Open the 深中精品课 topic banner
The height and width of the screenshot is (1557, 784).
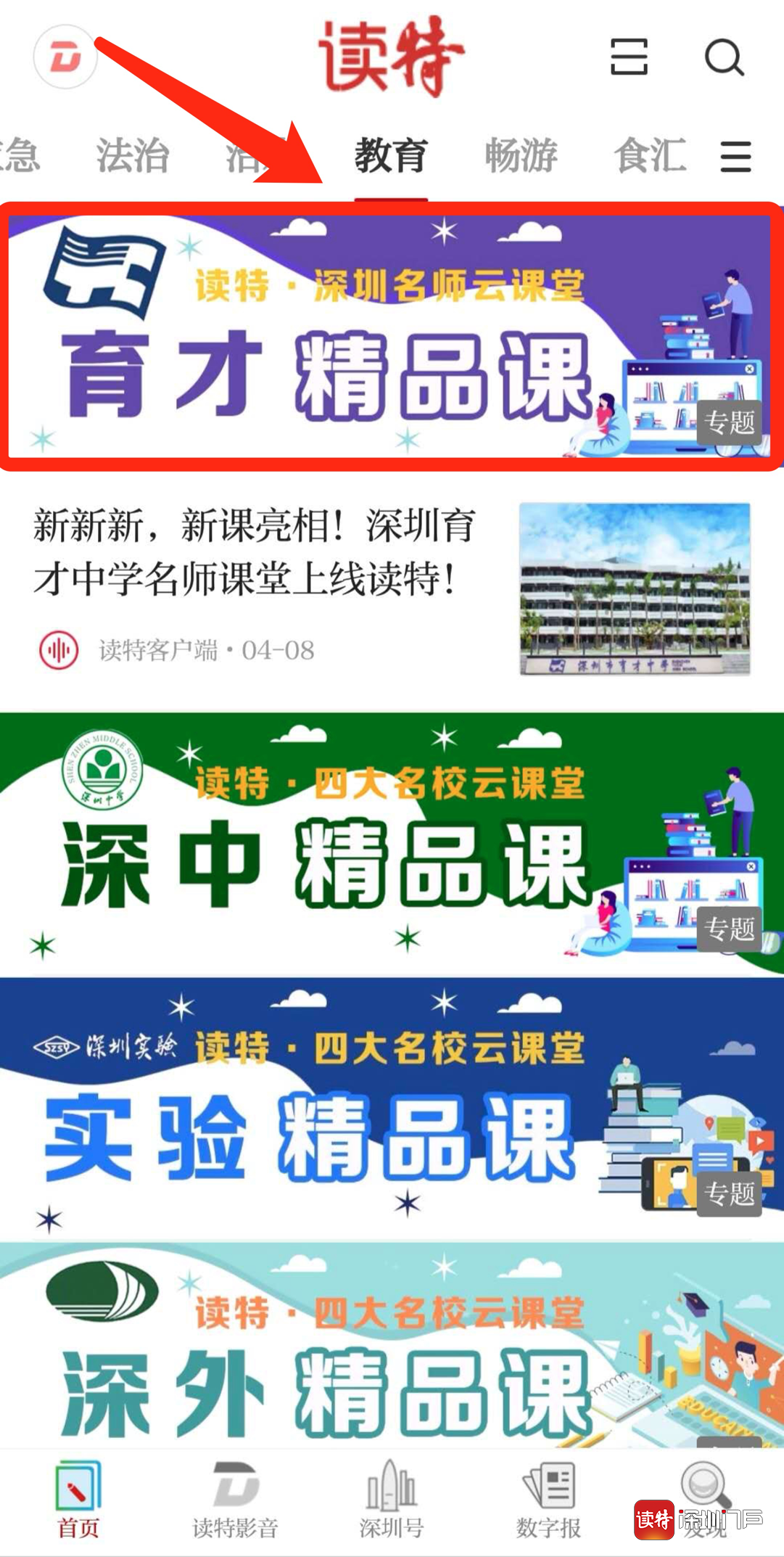click(391, 845)
